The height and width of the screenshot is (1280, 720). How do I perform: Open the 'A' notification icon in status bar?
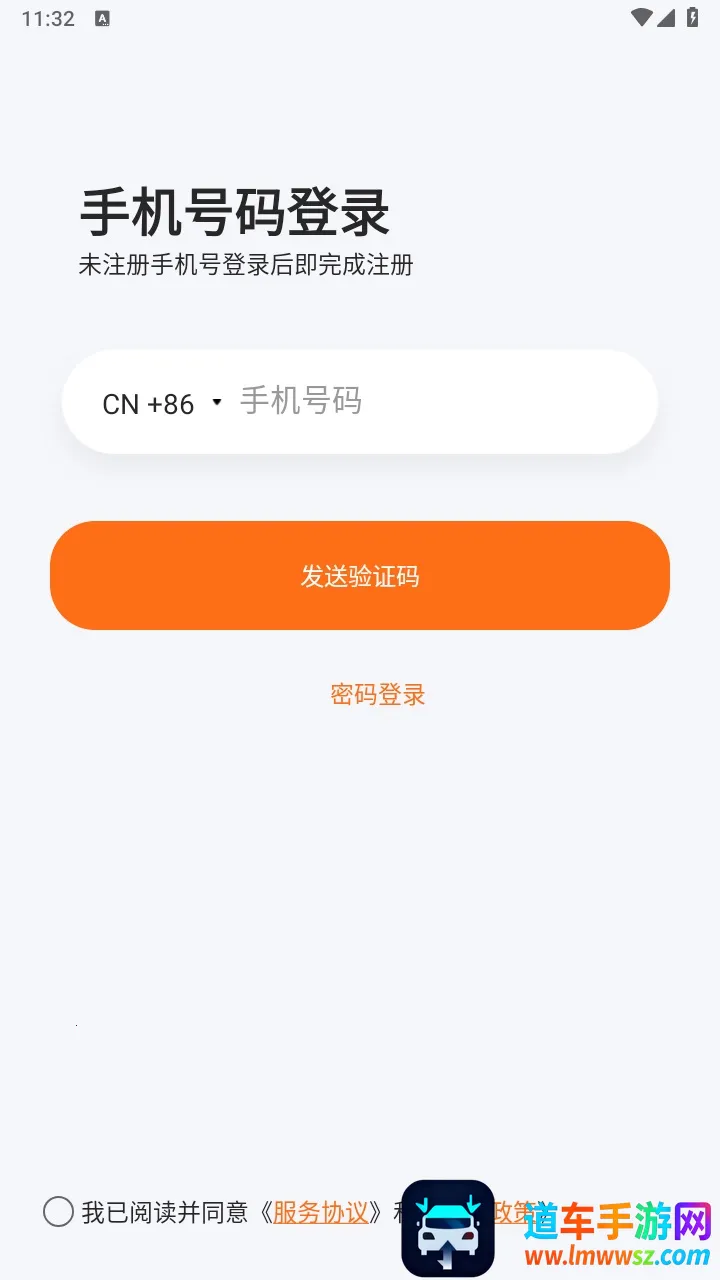[x=100, y=16]
